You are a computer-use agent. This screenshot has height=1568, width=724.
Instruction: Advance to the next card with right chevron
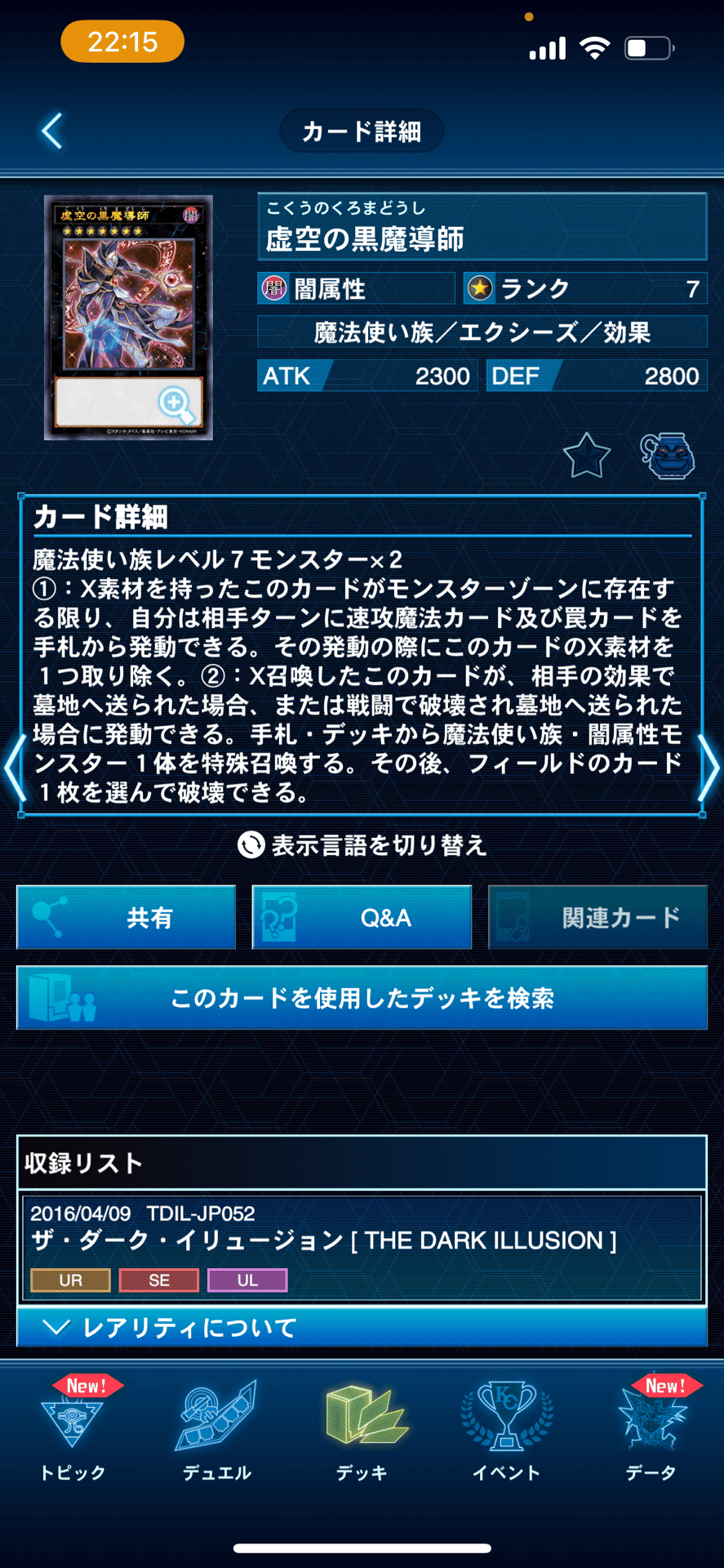pos(711,768)
